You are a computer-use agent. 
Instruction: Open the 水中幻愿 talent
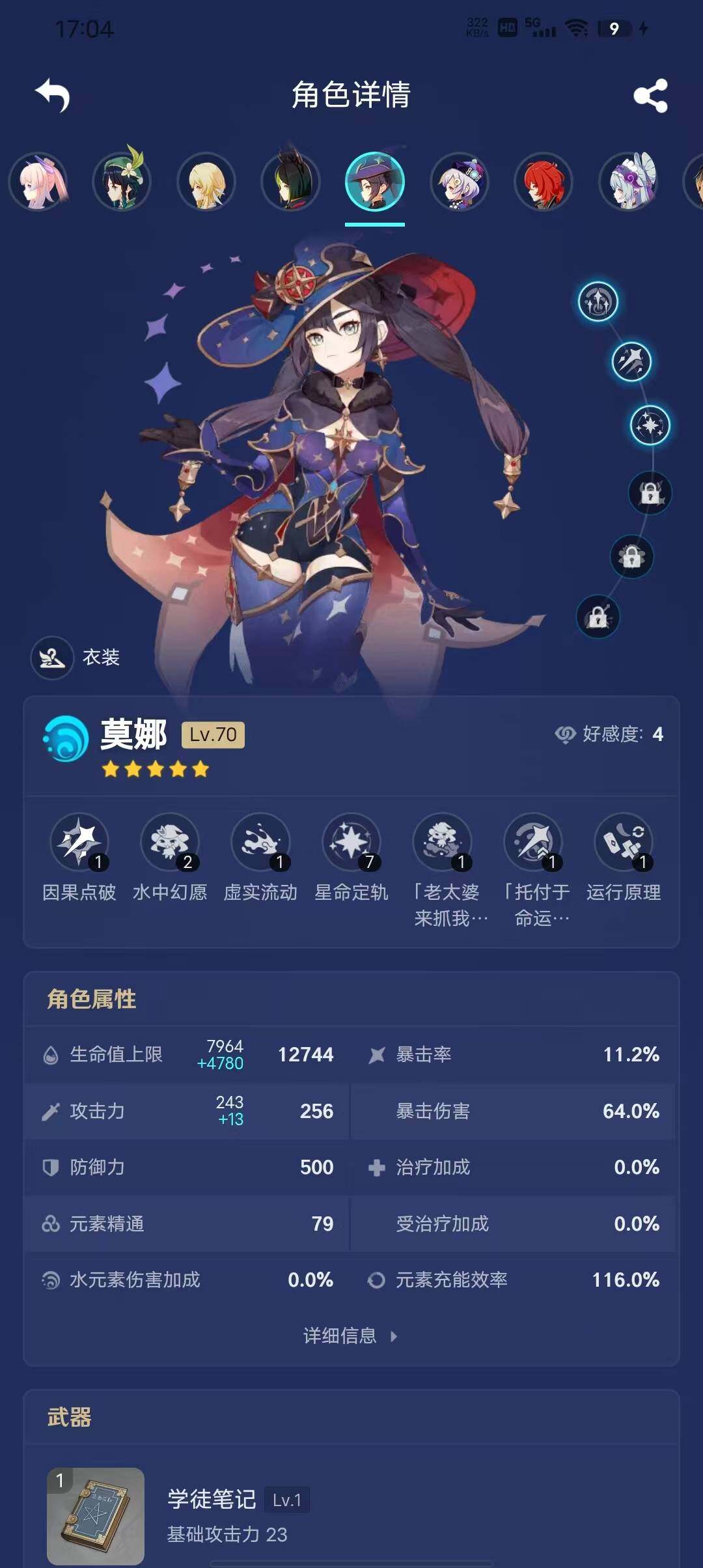(x=170, y=843)
